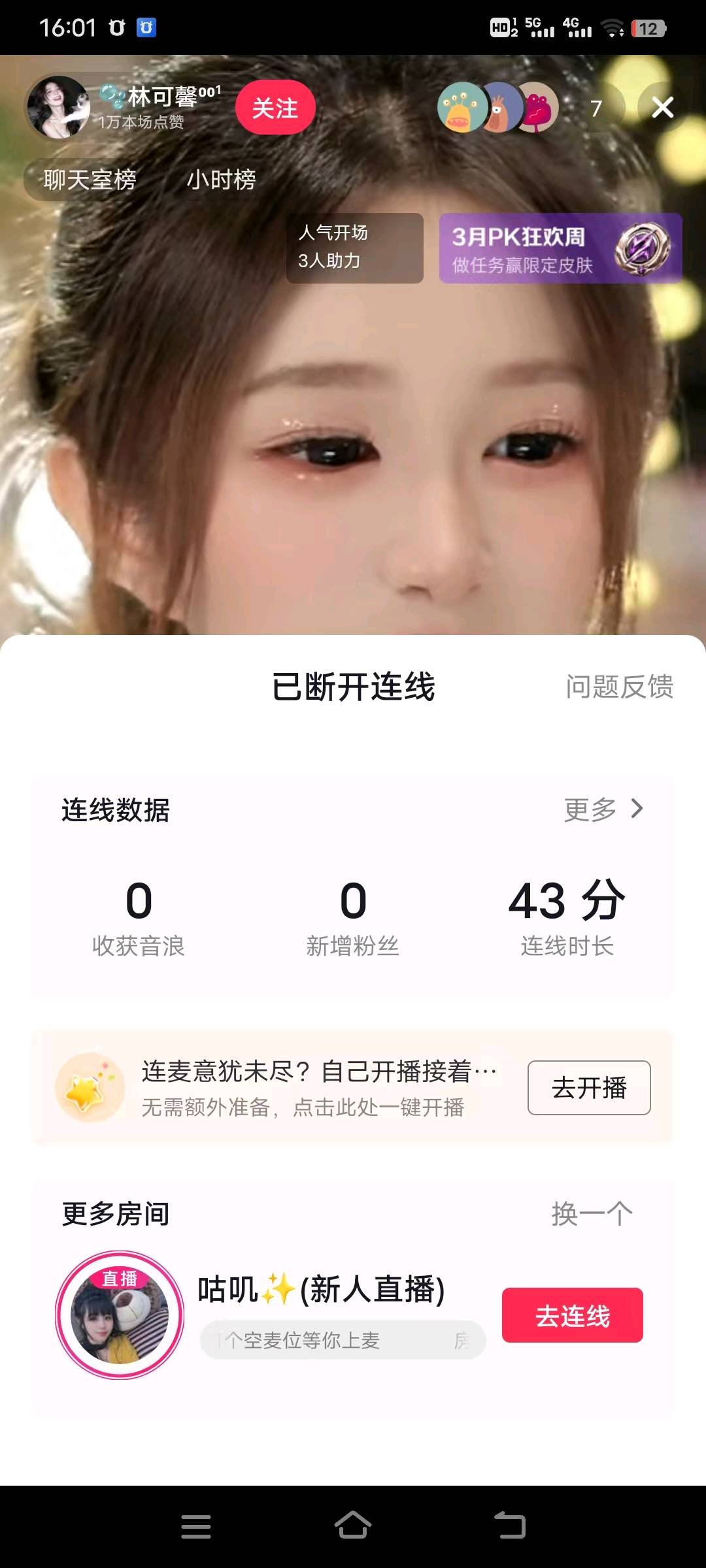Tap 去开播 to start broadcasting

[588, 1087]
